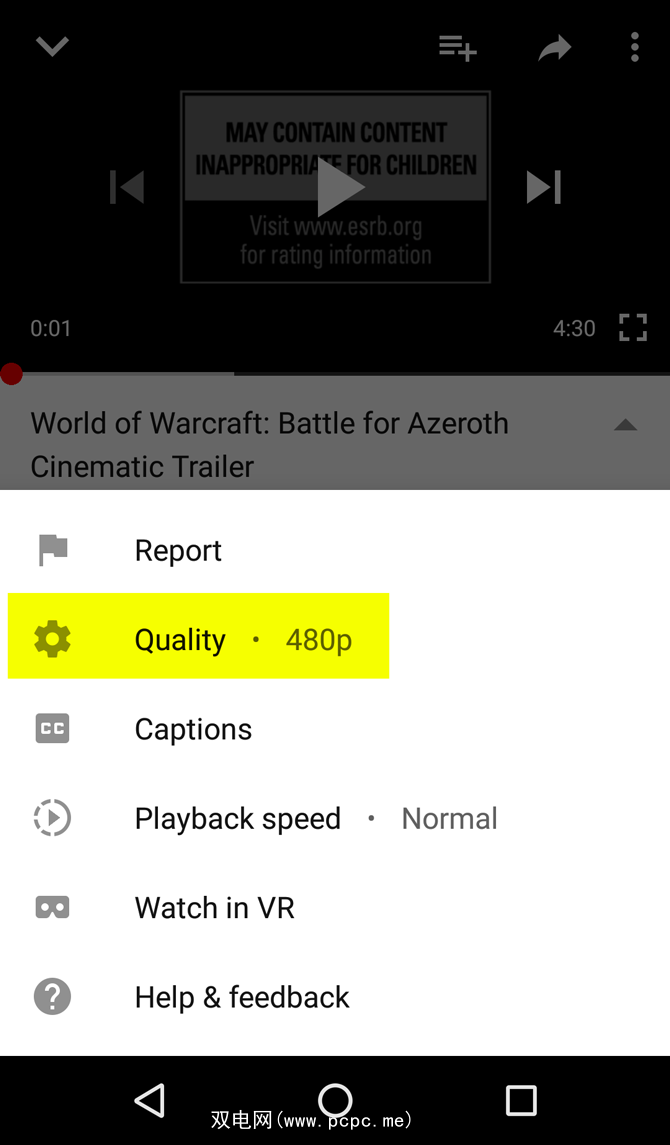Open Help & feedback
The image size is (670, 1145).
[242, 997]
